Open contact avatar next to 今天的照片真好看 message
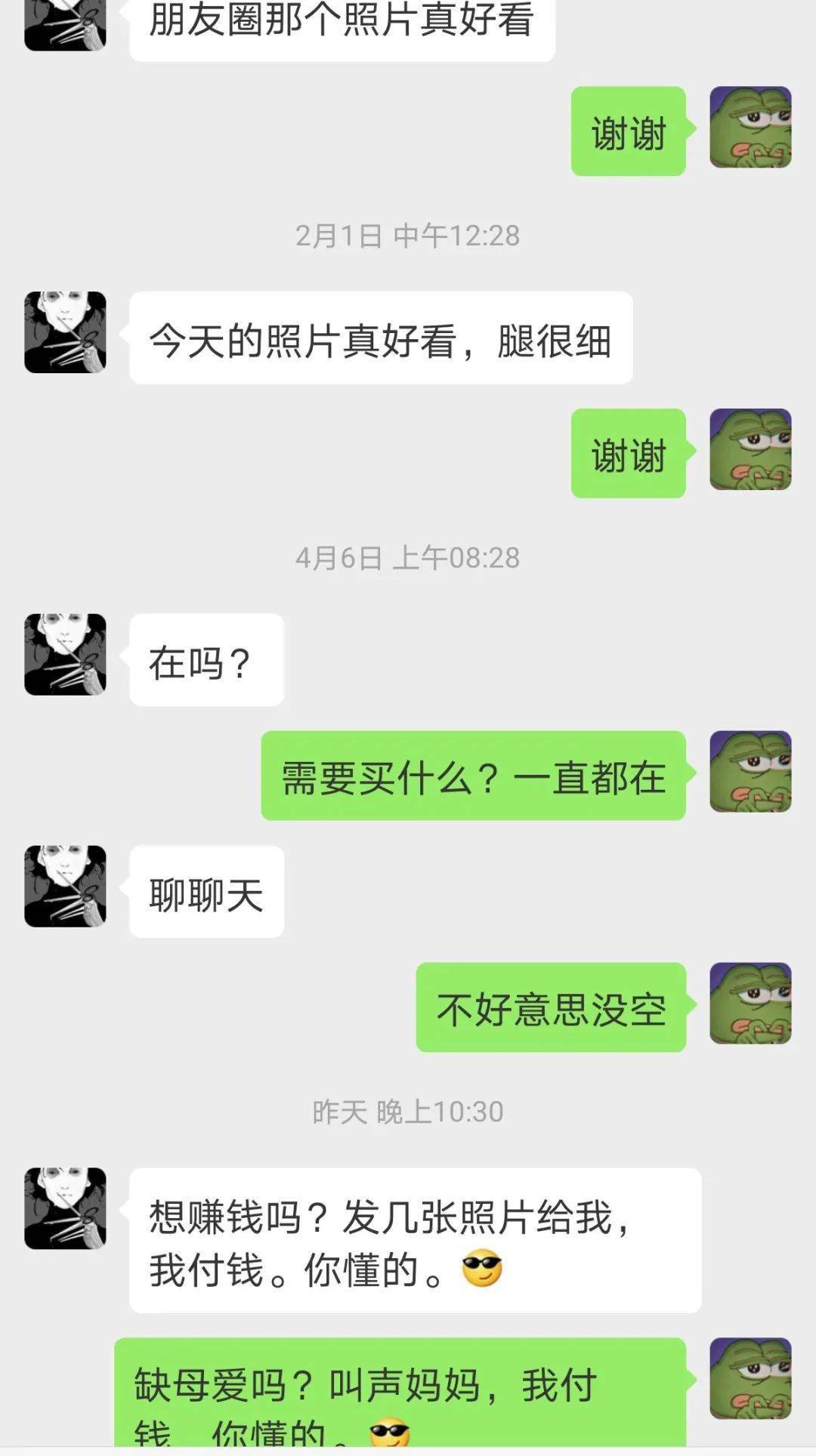 [x=65, y=332]
